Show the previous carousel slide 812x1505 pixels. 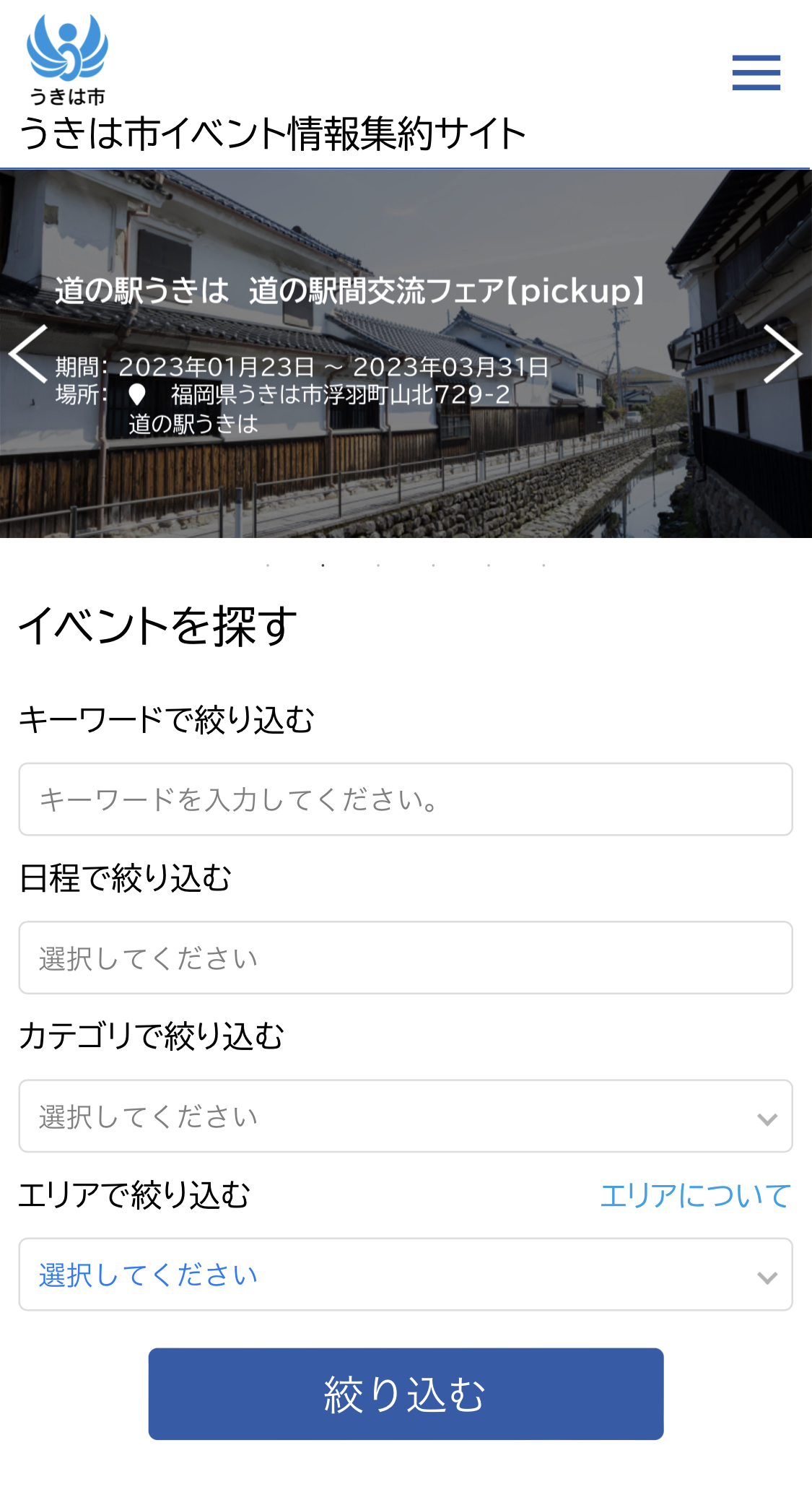click(x=28, y=353)
